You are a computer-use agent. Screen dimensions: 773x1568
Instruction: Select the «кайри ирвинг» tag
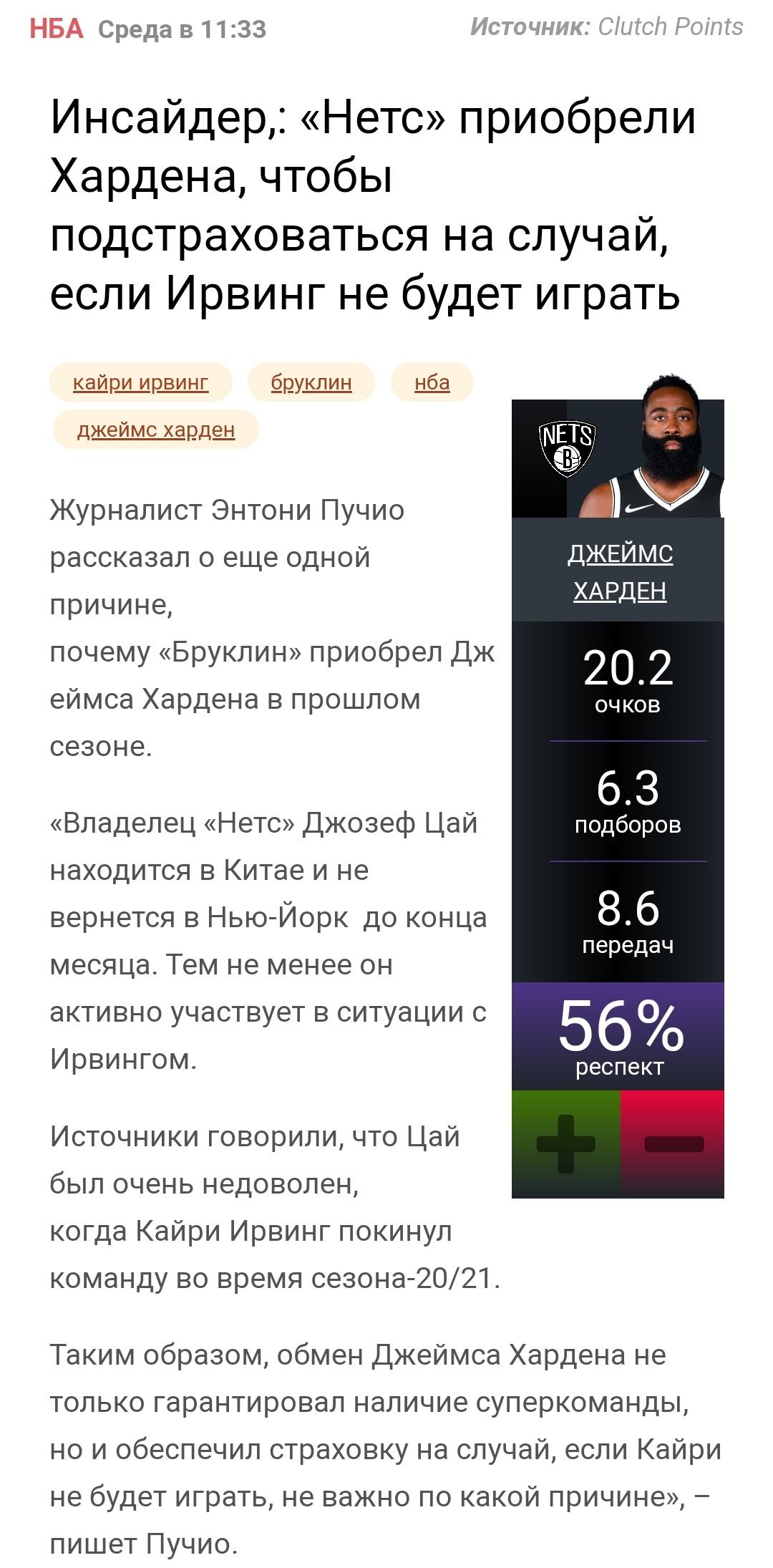point(141,382)
